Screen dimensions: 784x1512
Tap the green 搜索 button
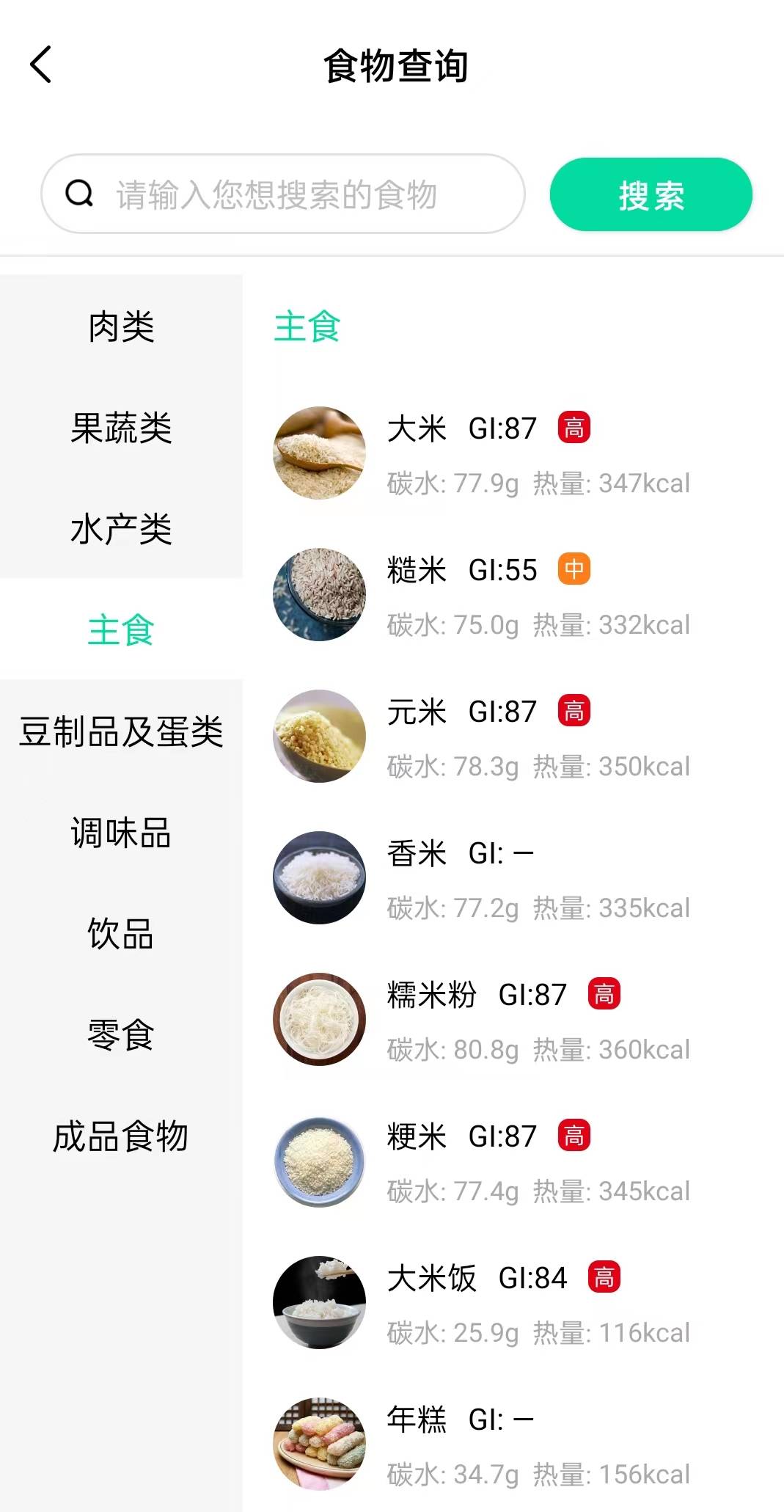651,195
